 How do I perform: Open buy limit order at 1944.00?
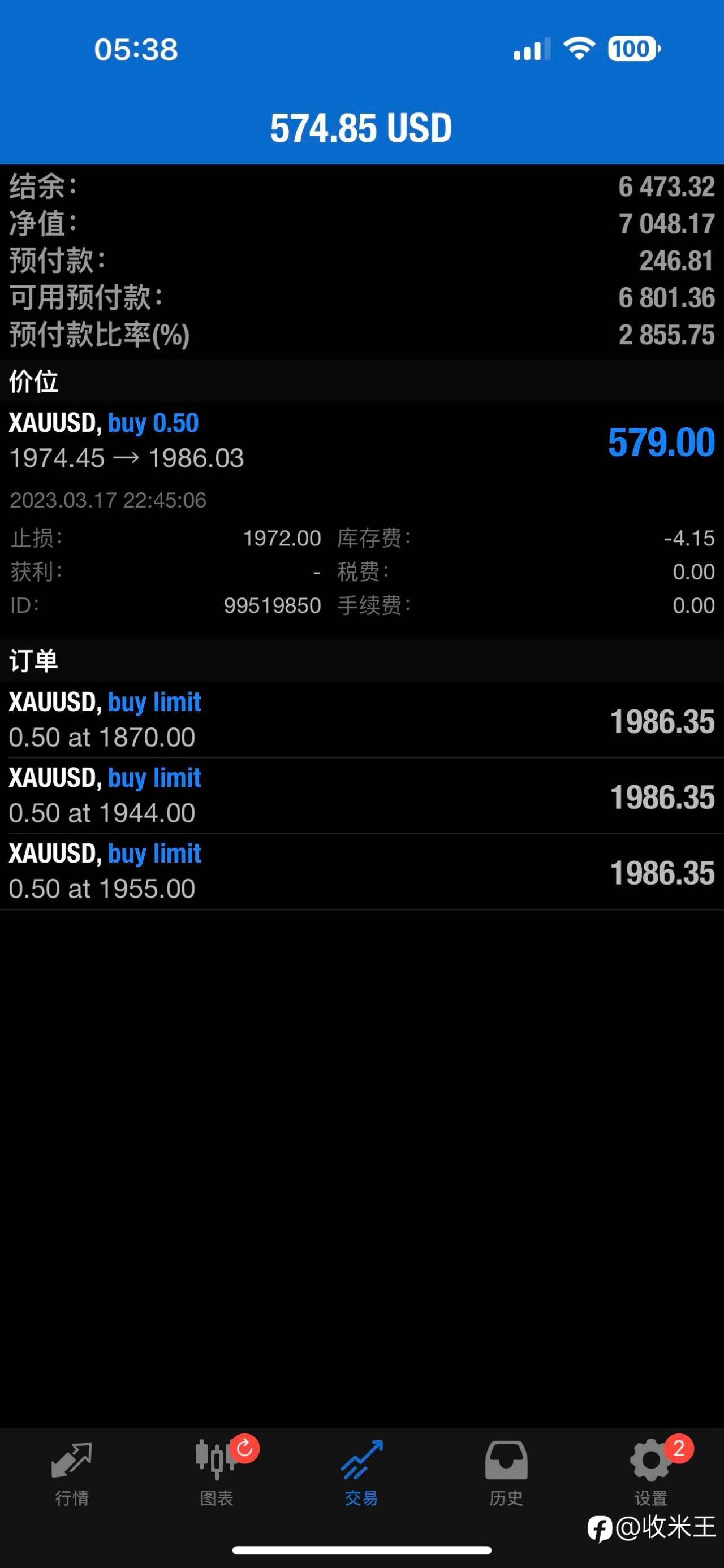pyautogui.click(x=361, y=796)
